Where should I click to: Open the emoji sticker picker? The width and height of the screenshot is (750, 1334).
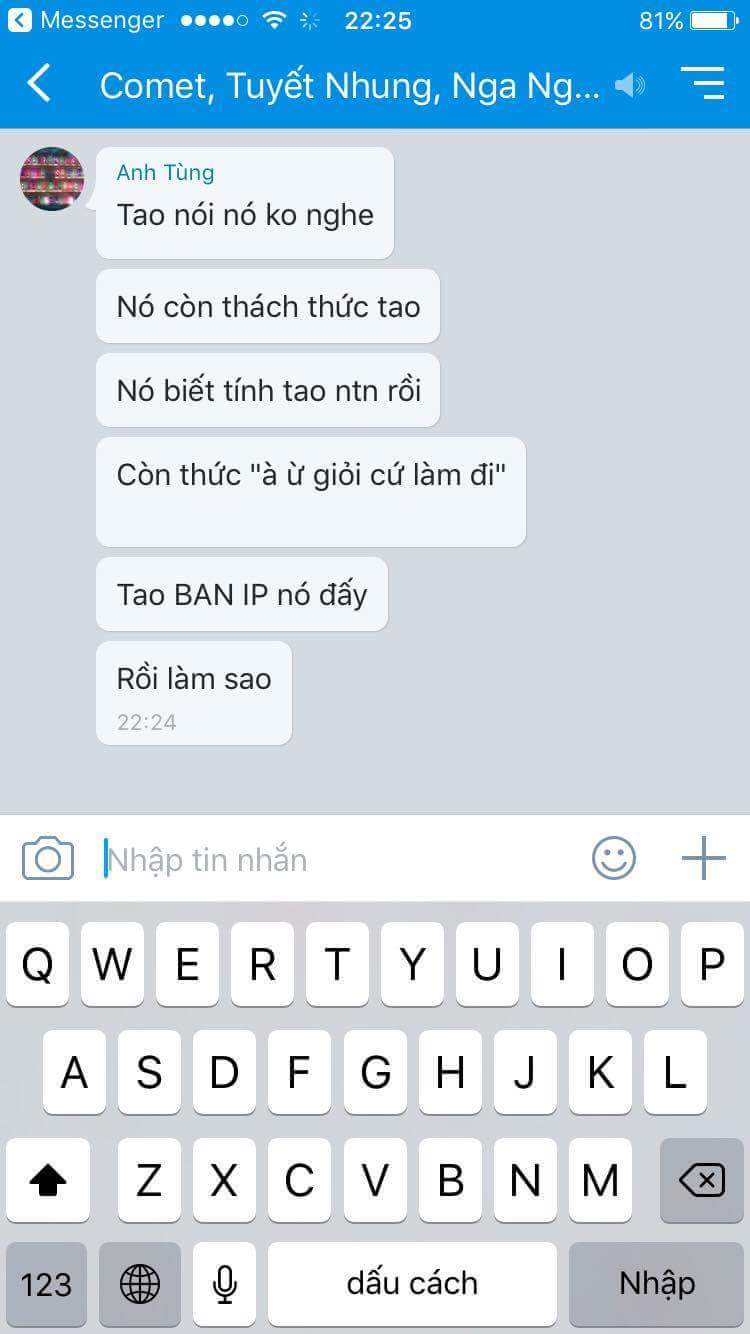tap(613, 858)
